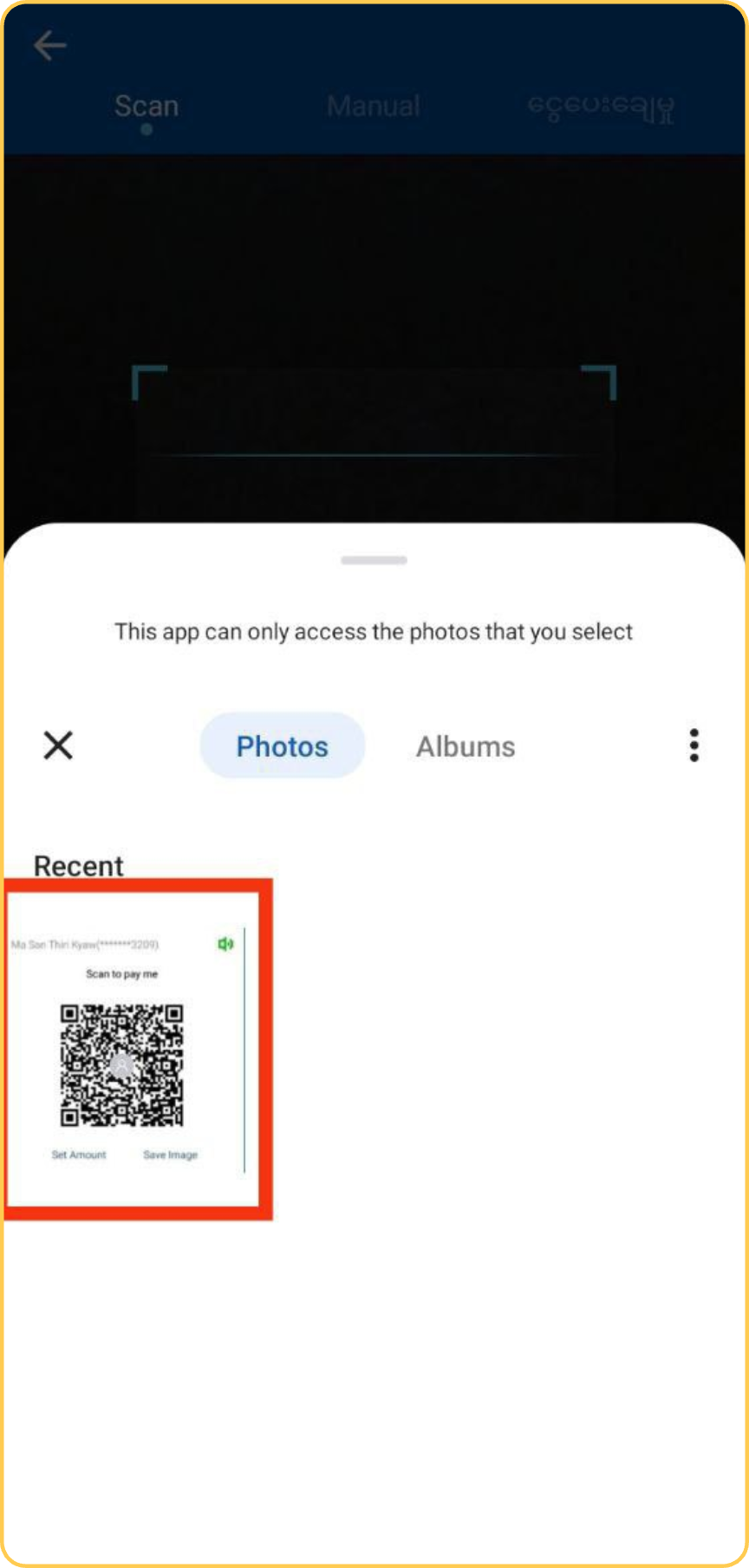749x1568 pixels.
Task: Select the Photos tab
Action: coord(283,746)
